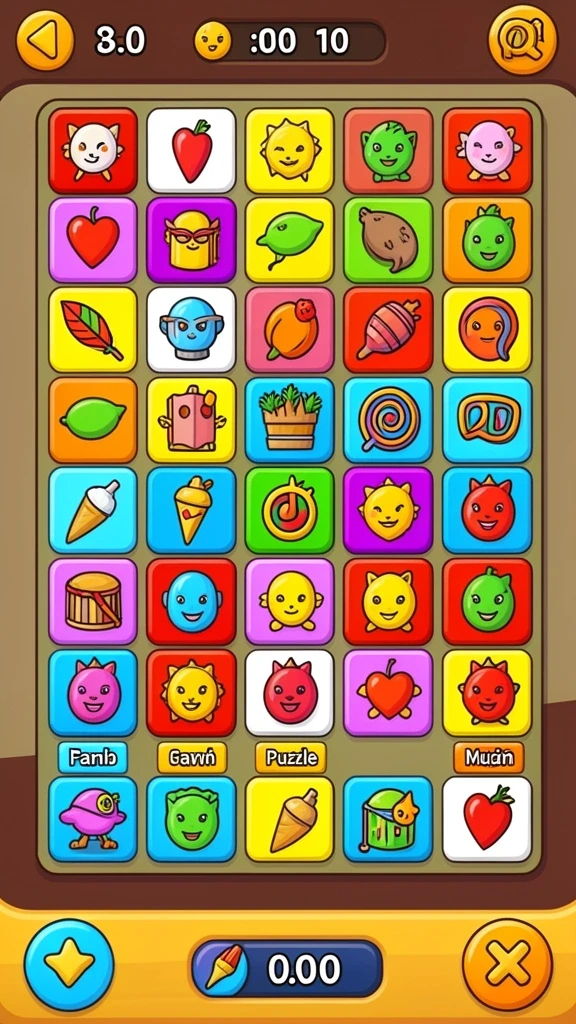This screenshot has width=576, height=1024.
Task: Select the Puzzle button
Action: (x=291, y=758)
